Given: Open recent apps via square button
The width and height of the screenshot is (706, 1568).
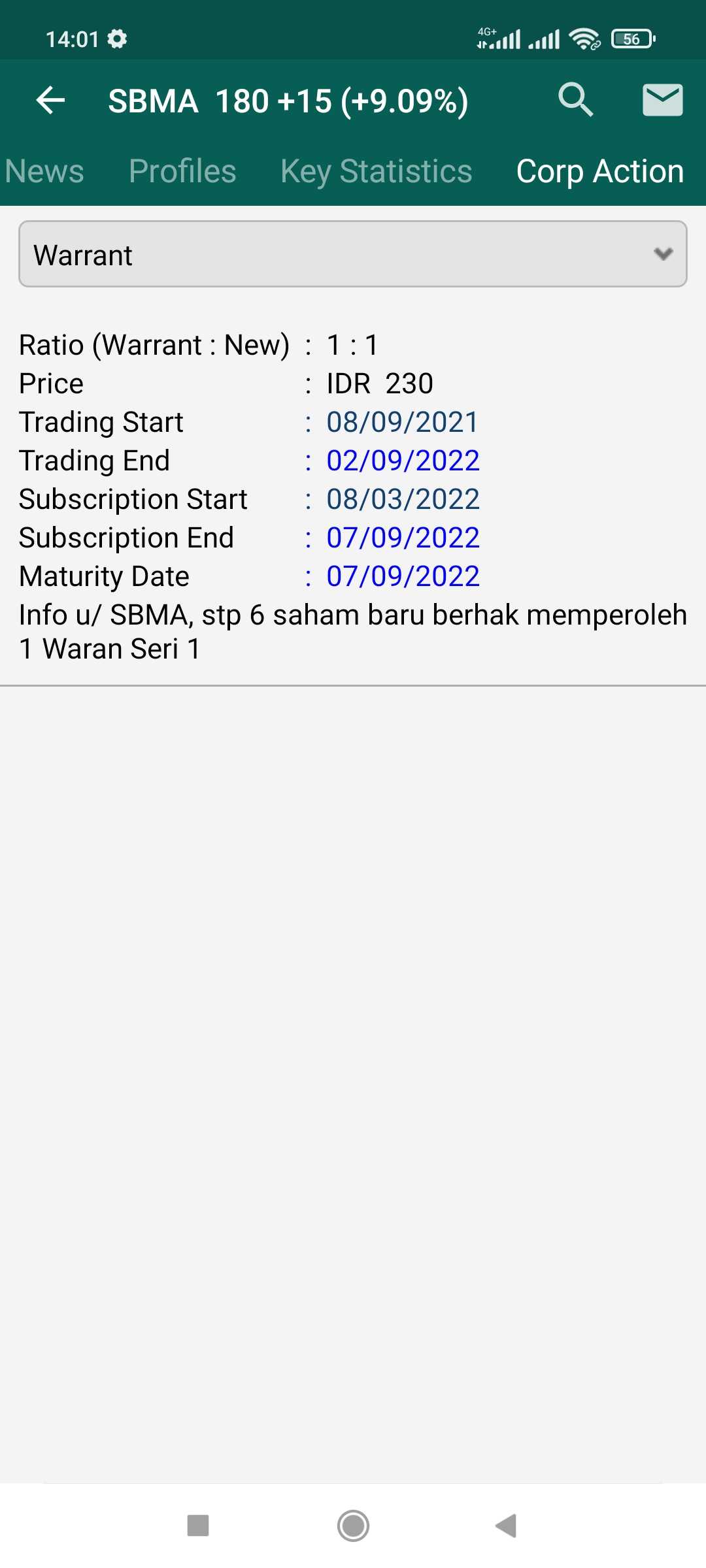Looking at the screenshot, I should click(x=198, y=1526).
